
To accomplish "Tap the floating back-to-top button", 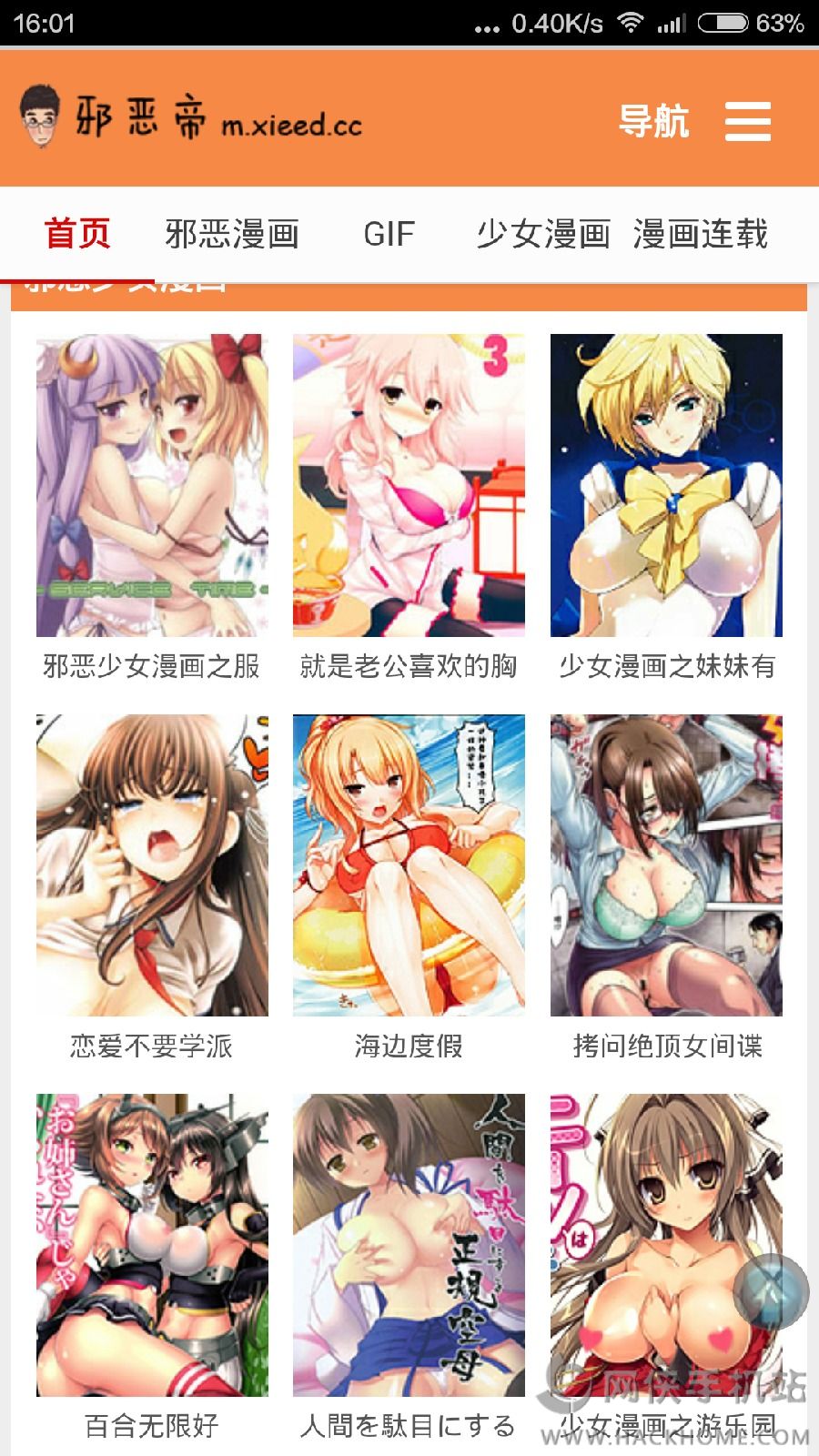I will [771, 1289].
